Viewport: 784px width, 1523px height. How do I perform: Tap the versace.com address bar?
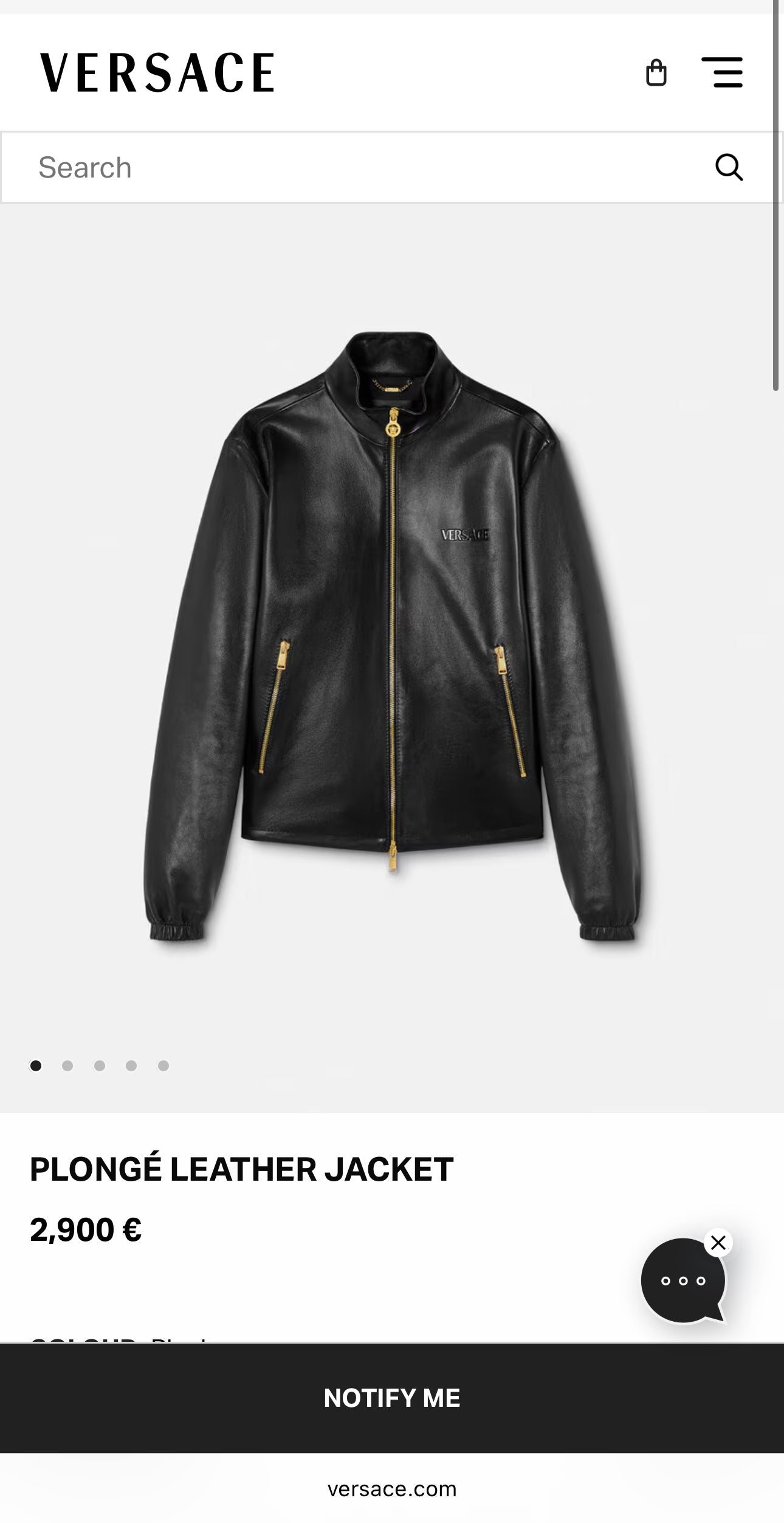pos(392,1489)
